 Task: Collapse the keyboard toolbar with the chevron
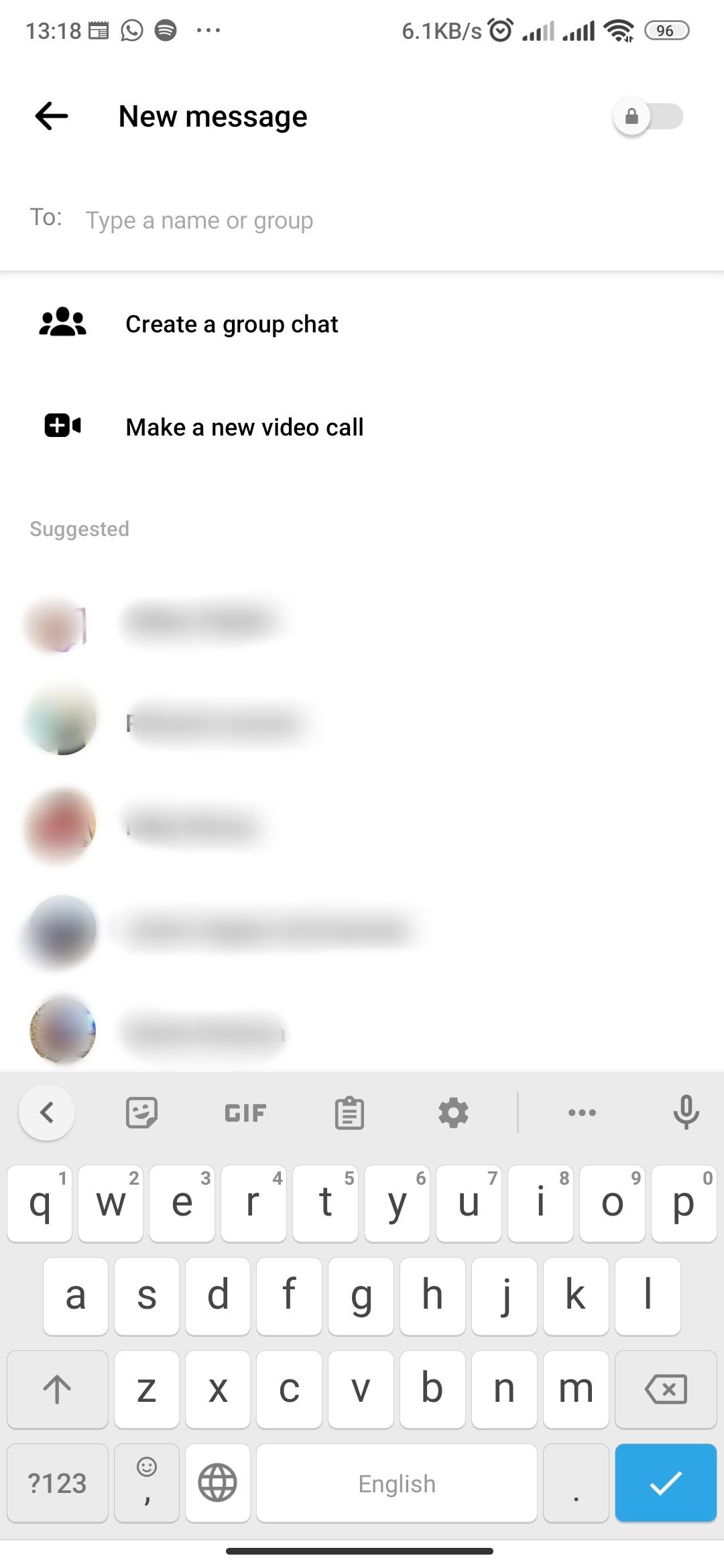point(47,1112)
